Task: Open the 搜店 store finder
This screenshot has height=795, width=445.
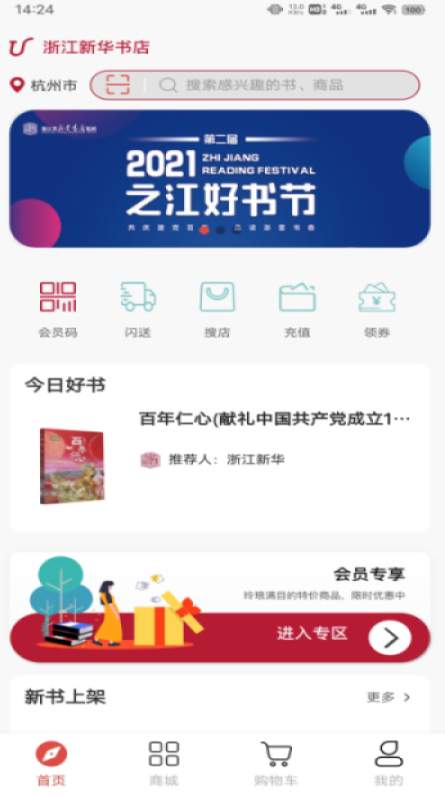Action: tap(217, 310)
